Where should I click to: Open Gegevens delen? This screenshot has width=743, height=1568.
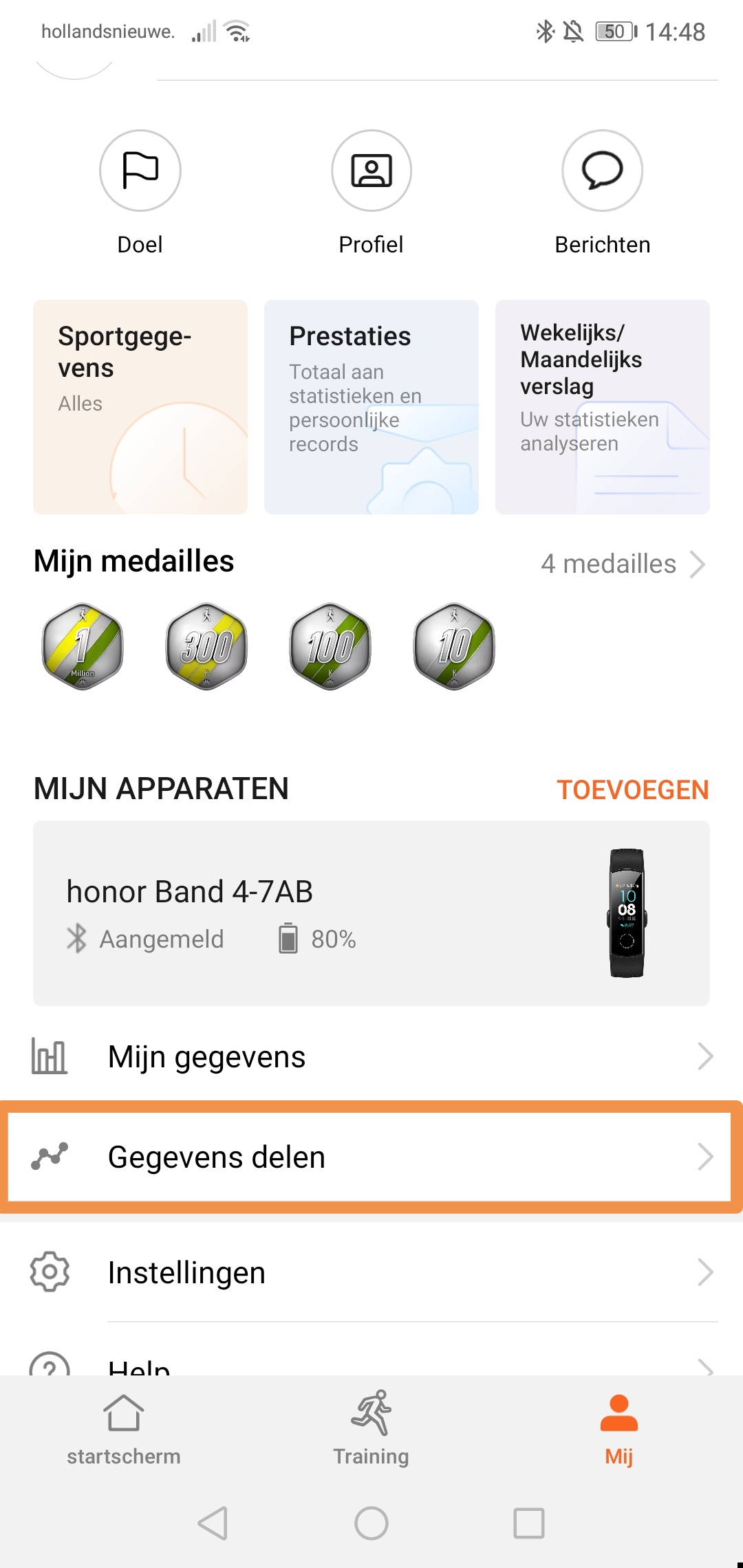point(371,1157)
